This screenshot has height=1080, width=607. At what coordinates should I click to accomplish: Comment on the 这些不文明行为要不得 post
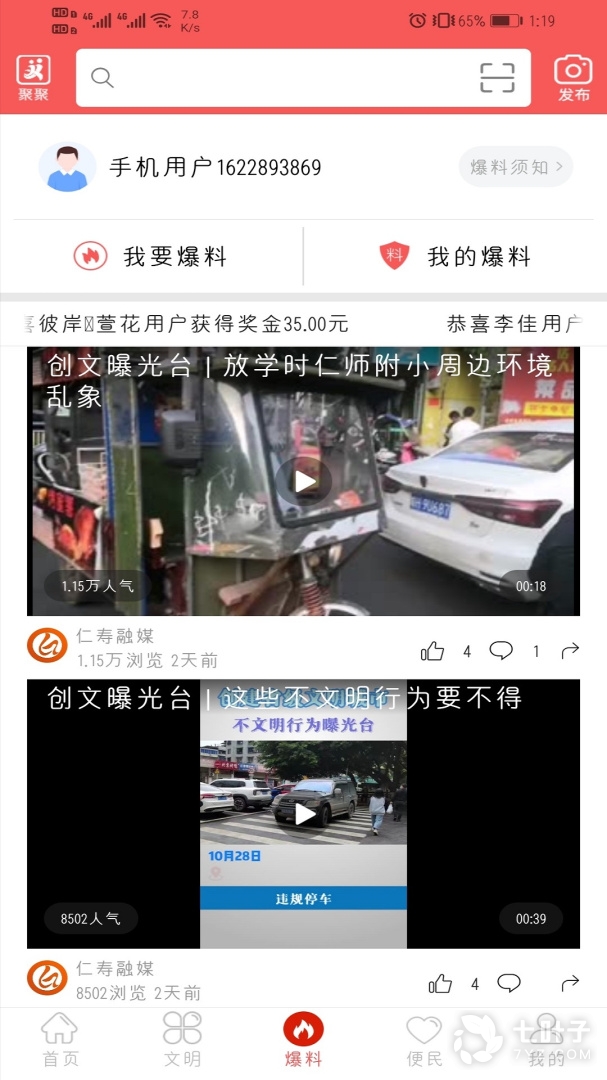click(x=509, y=983)
